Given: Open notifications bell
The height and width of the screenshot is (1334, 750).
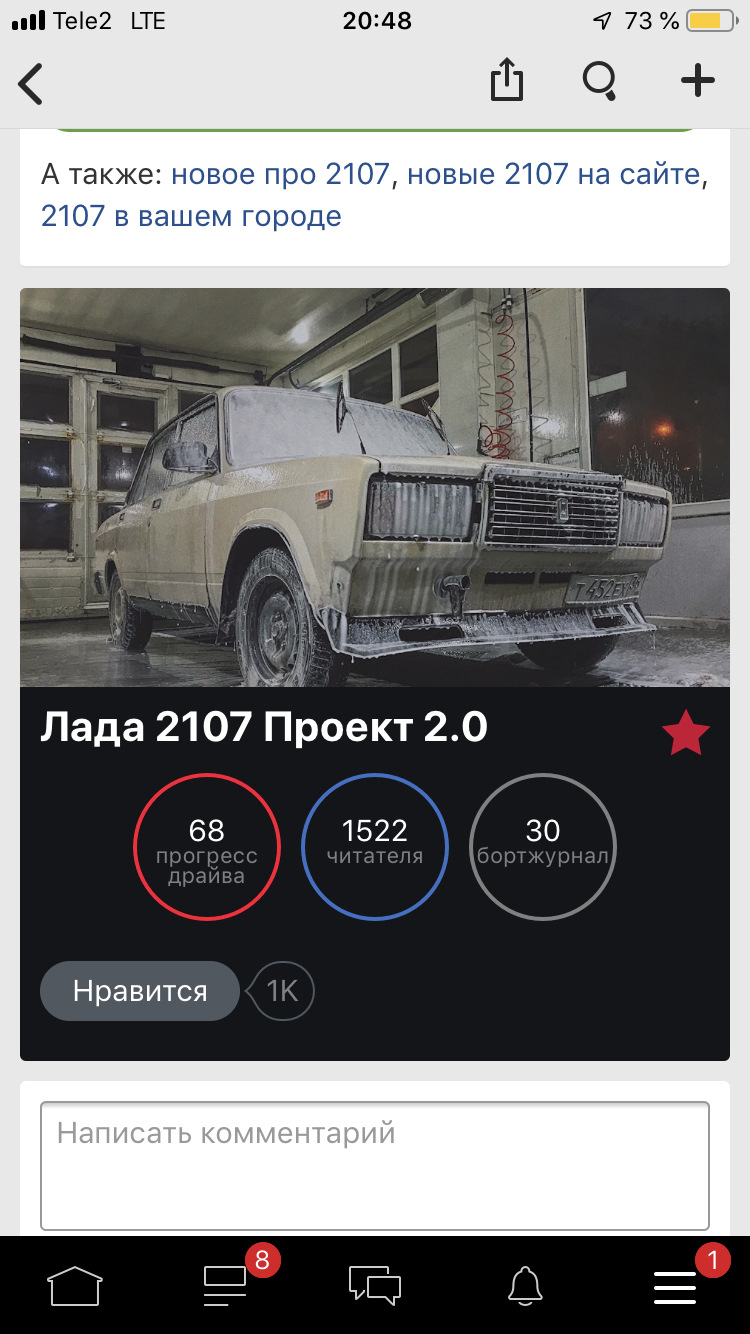Looking at the screenshot, I should (525, 1289).
